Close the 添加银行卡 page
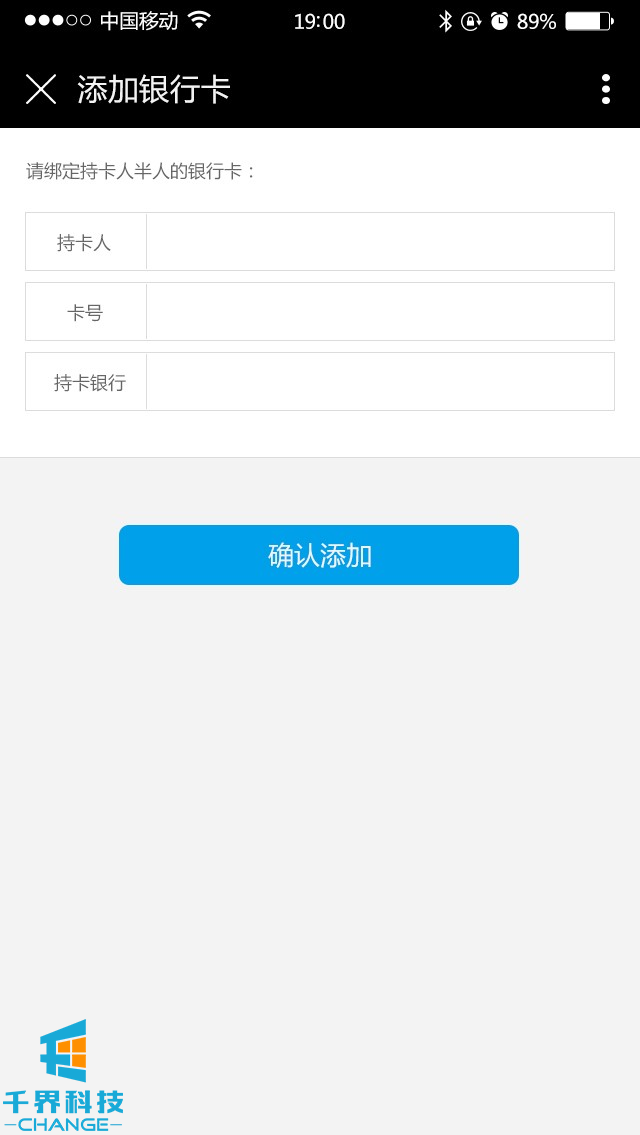Image resolution: width=640 pixels, height=1135 pixels. click(x=41, y=89)
